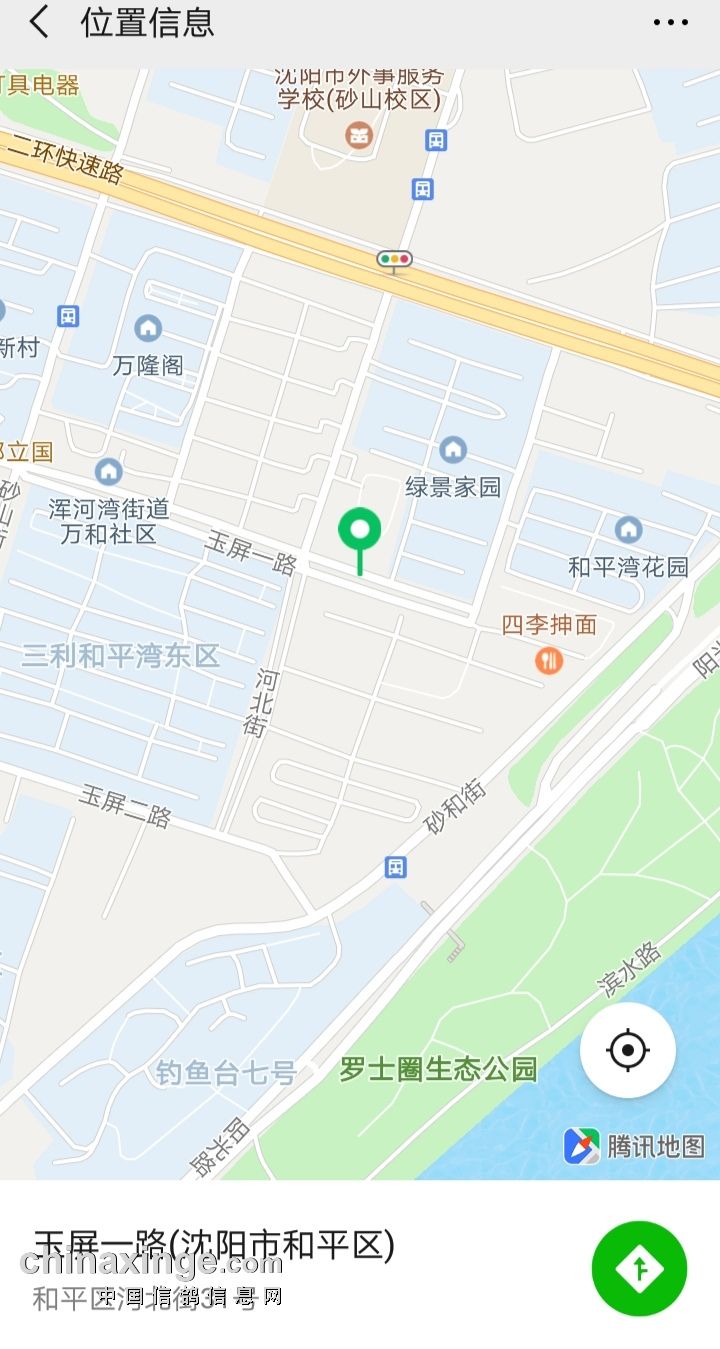Screen dimensions: 720x1349
Task: Recenter map to my current location
Action: [628, 1050]
